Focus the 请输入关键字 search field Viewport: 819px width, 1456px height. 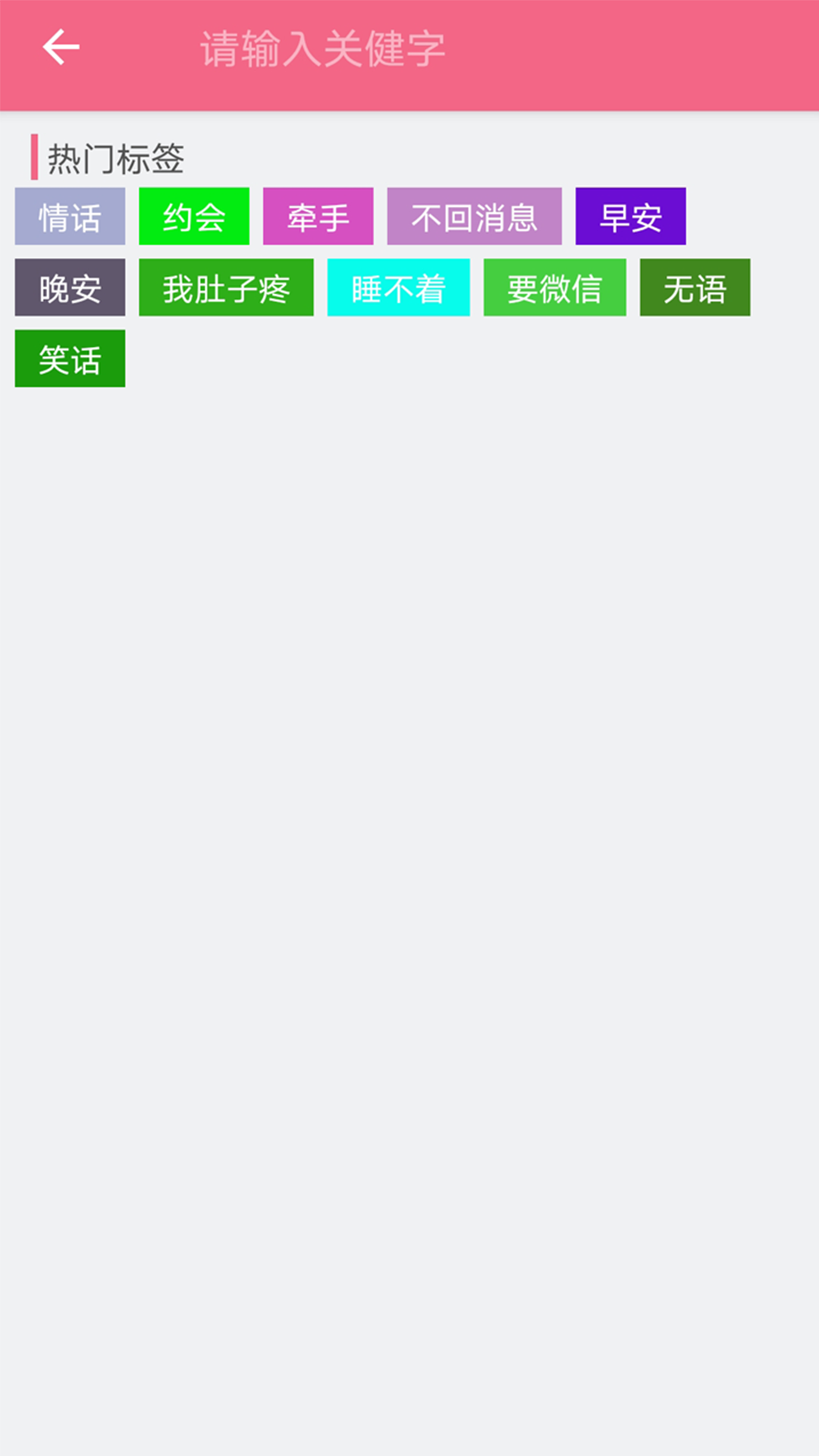point(455,49)
